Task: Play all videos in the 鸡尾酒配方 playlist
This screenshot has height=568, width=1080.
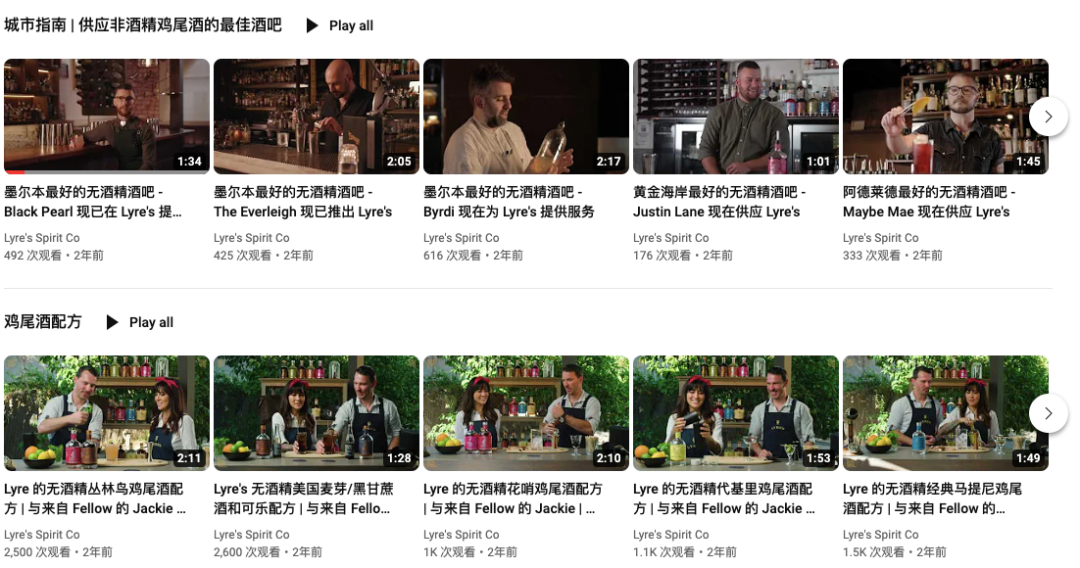Action: point(140,322)
